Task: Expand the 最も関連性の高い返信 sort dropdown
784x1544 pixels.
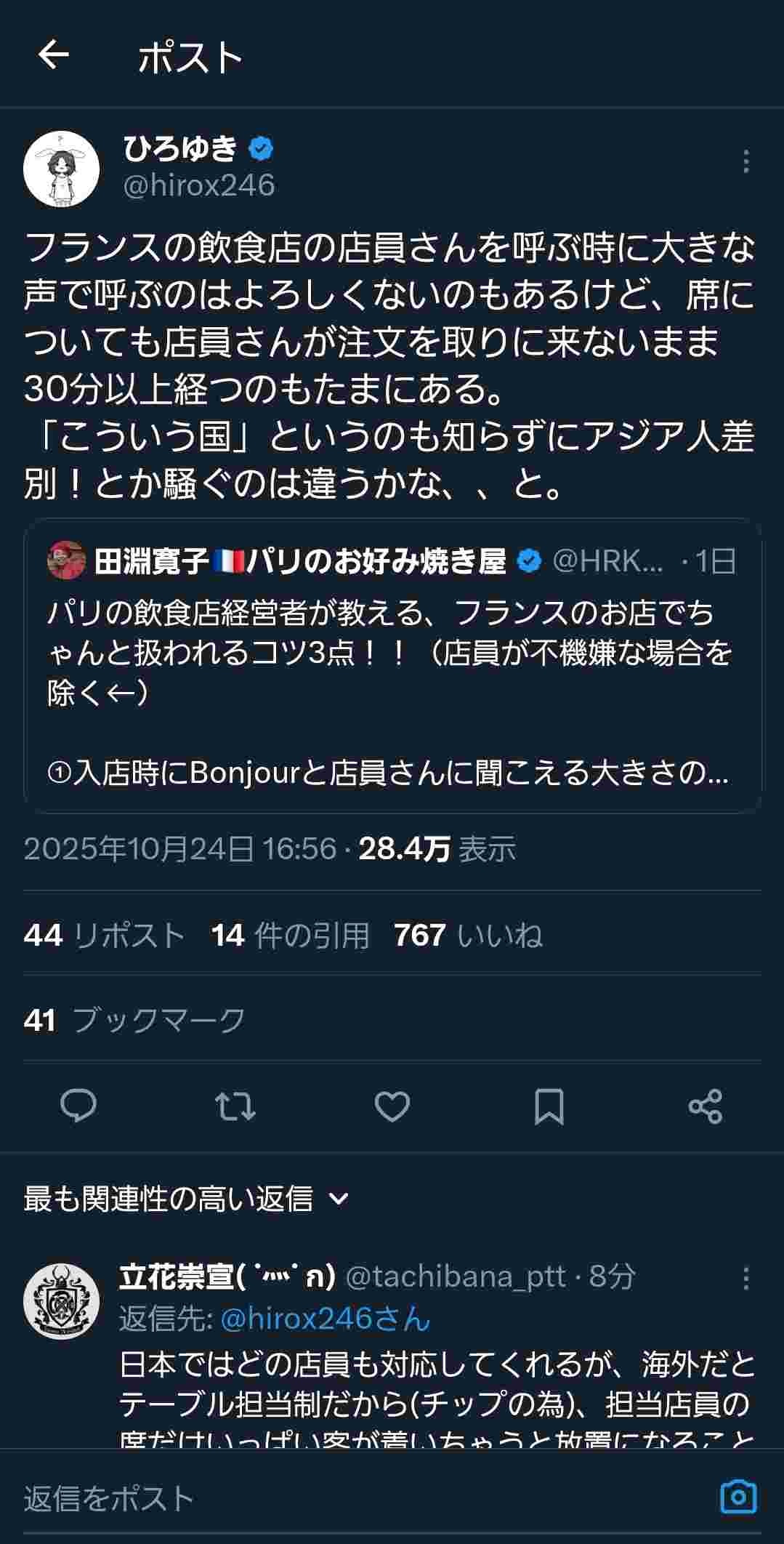Action: (187, 1199)
